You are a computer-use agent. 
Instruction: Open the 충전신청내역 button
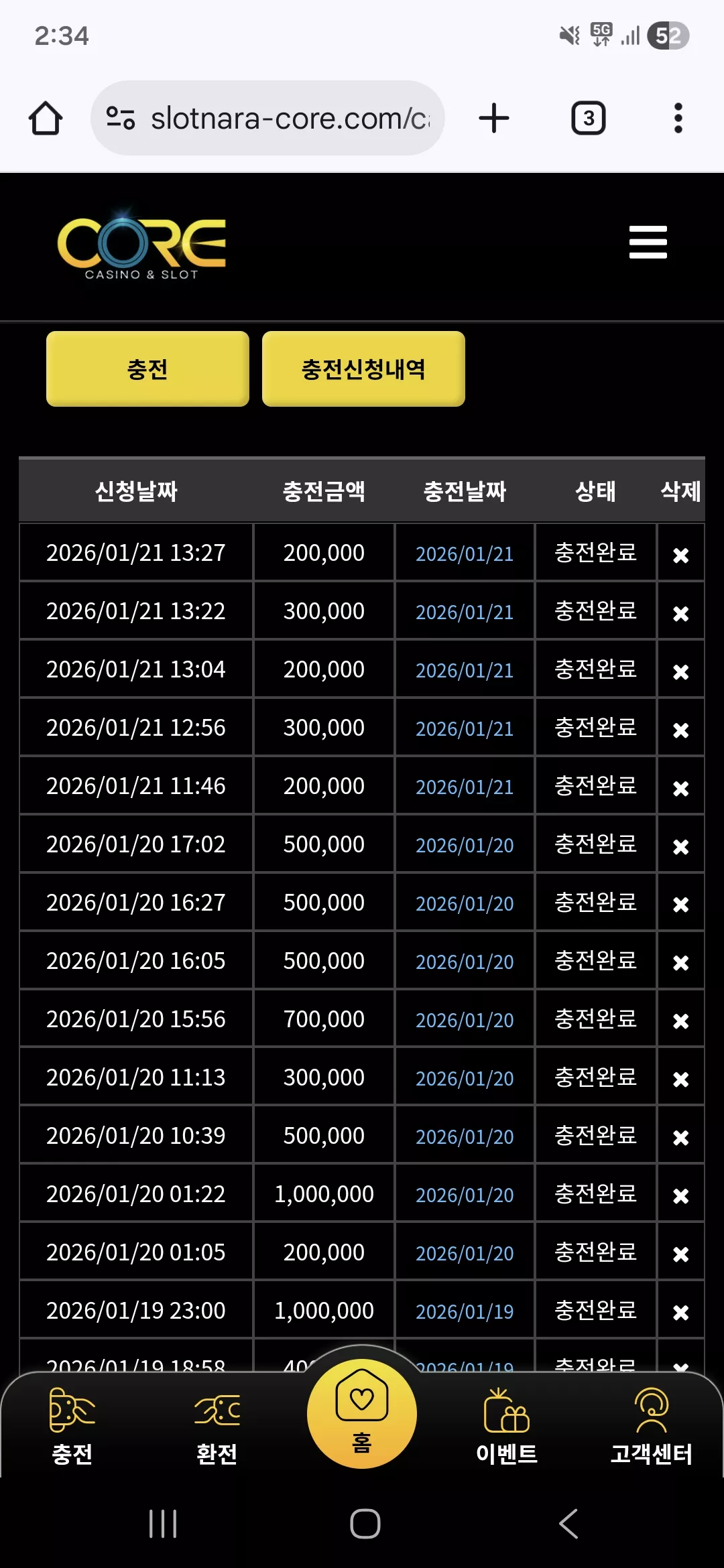click(363, 369)
